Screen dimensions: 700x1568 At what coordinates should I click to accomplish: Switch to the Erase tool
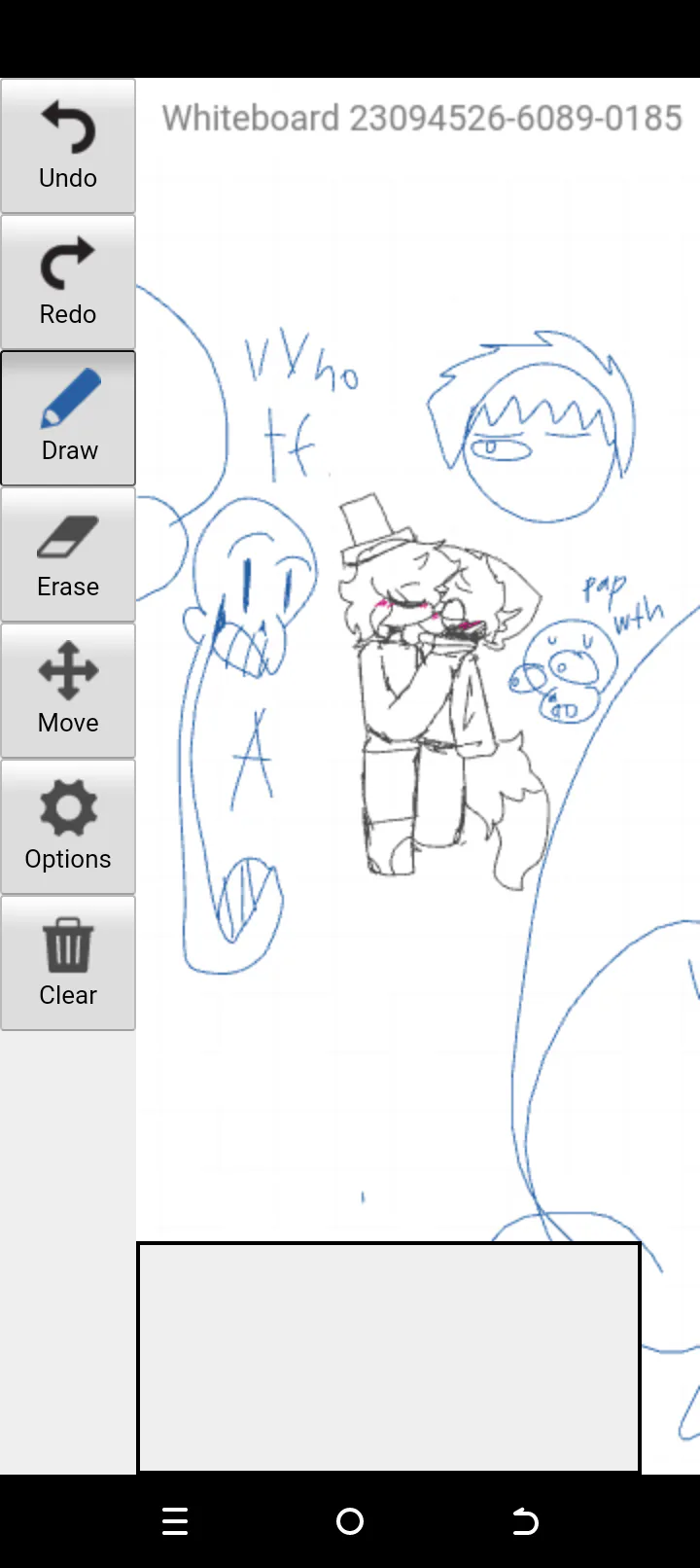click(68, 554)
